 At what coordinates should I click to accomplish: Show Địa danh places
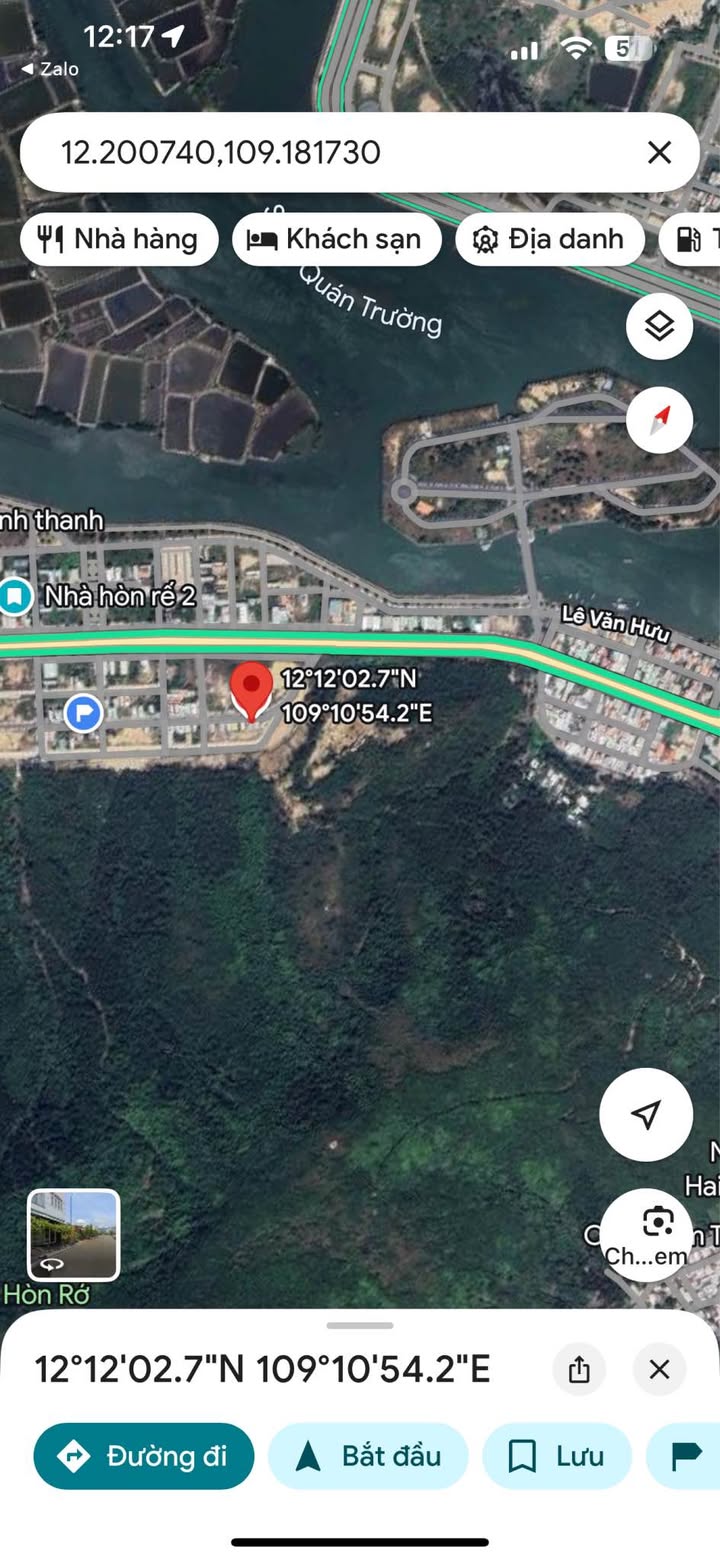(550, 239)
